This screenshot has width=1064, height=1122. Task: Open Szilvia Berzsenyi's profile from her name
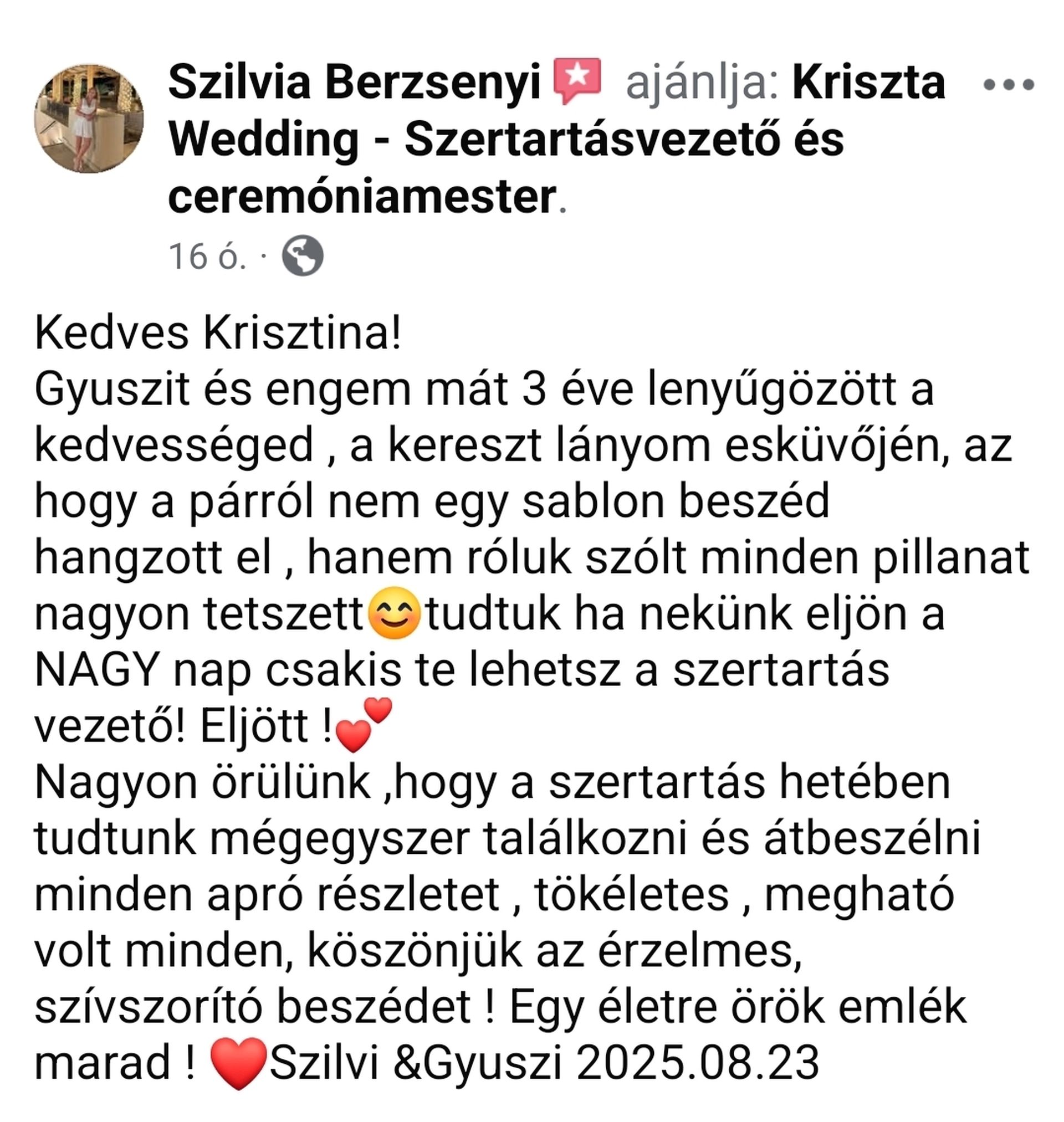[x=354, y=83]
